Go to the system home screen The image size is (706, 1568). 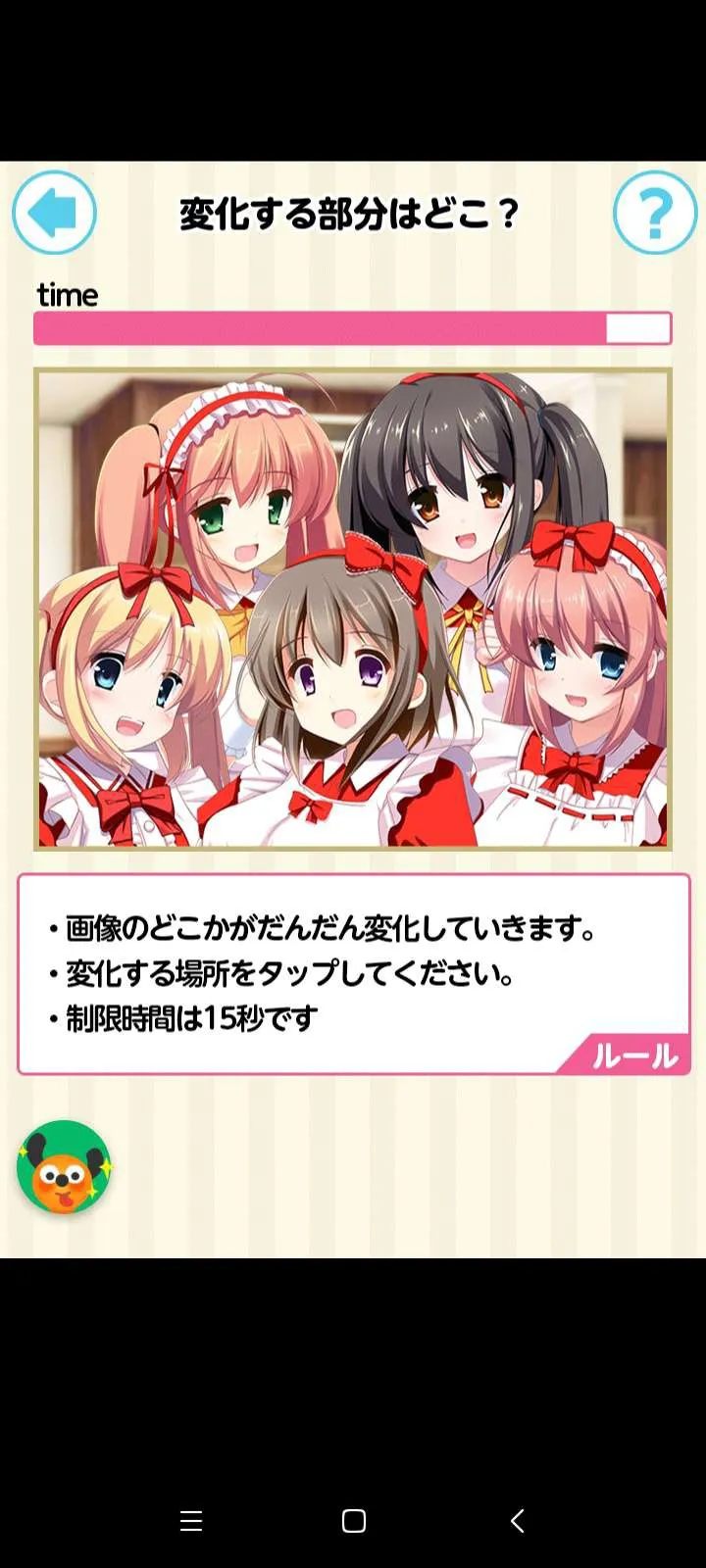coord(353,1520)
